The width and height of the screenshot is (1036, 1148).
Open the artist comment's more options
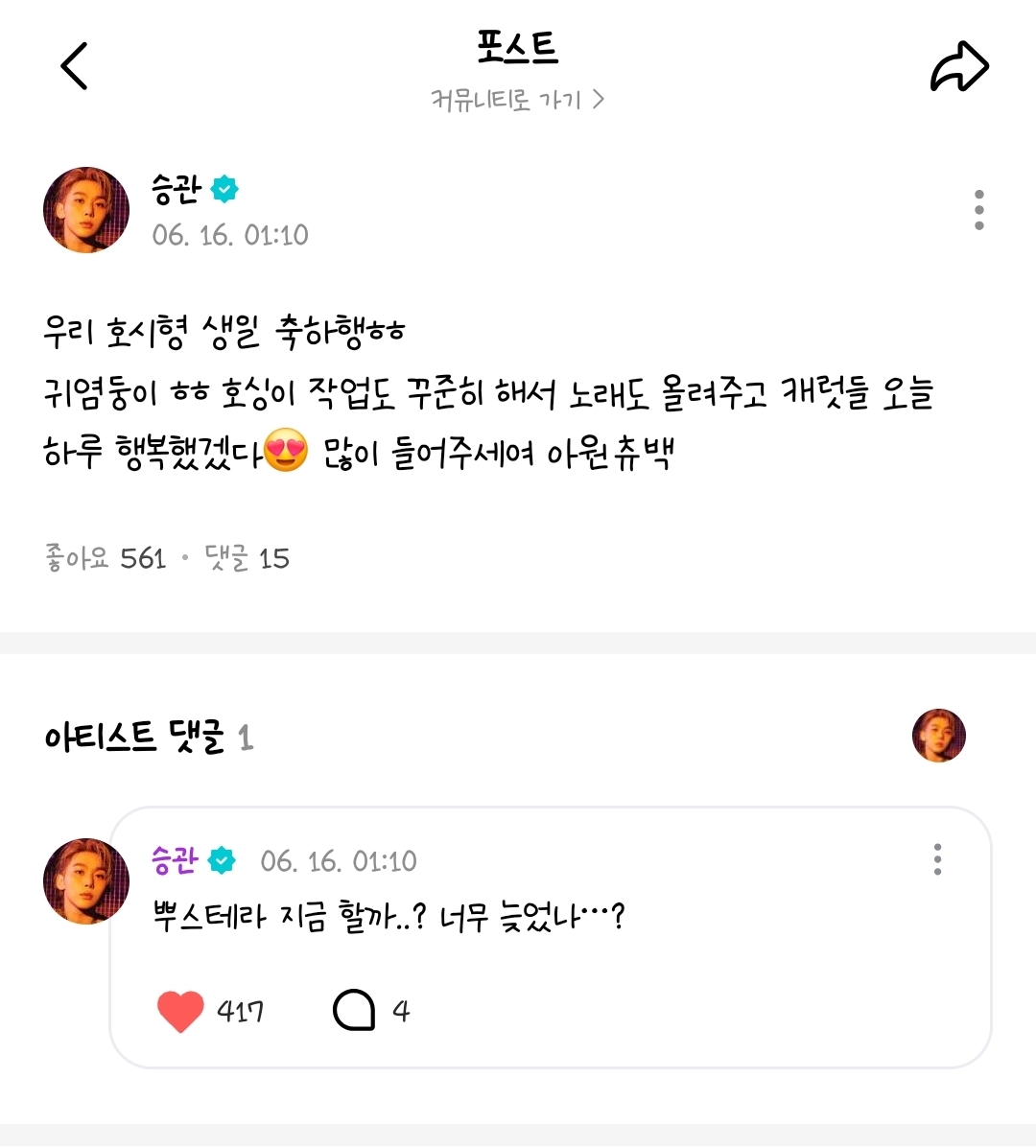[x=937, y=859]
